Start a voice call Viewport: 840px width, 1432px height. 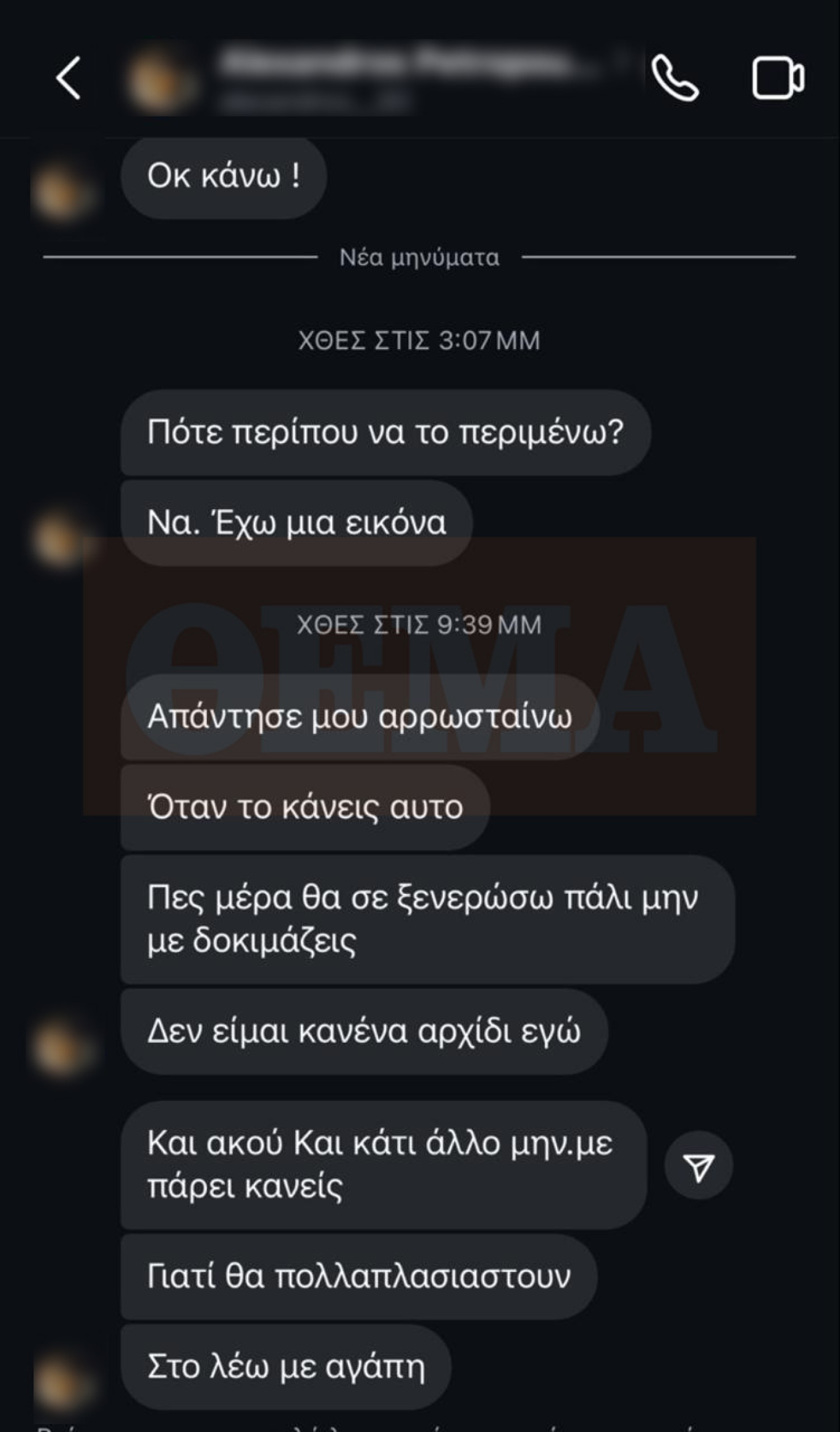[x=675, y=78]
